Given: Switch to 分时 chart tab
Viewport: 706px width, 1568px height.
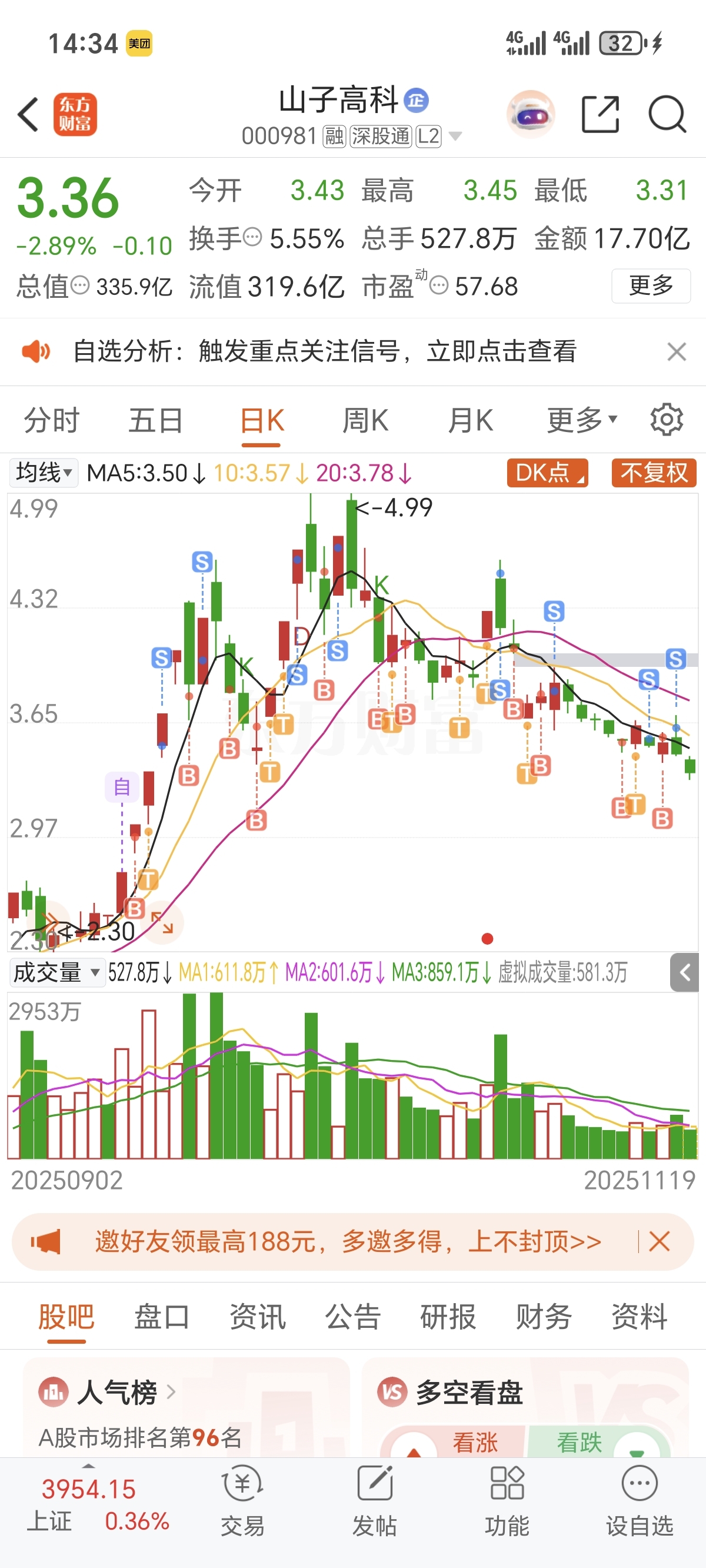Looking at the screenshot, I should click(x=52, y=421).
